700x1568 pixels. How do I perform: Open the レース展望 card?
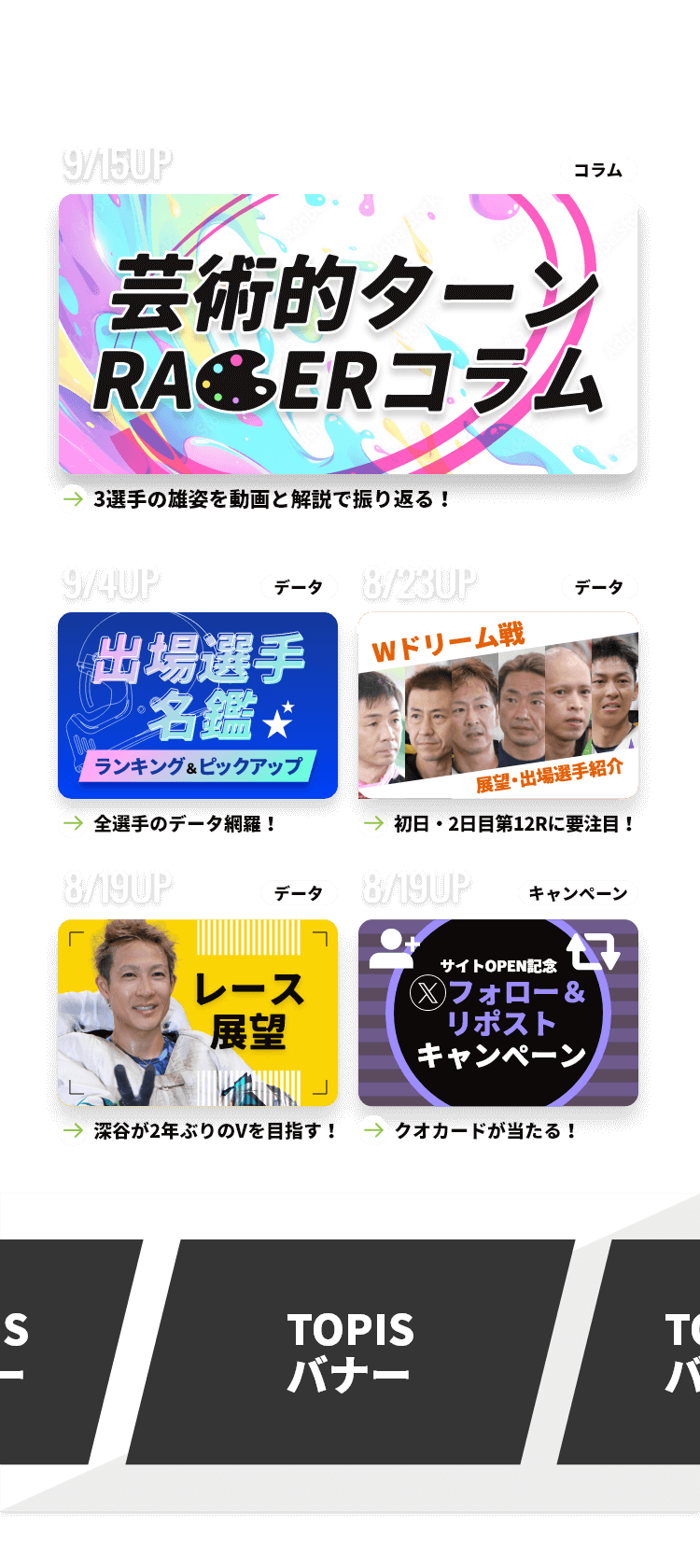[x=198, y=1013]
